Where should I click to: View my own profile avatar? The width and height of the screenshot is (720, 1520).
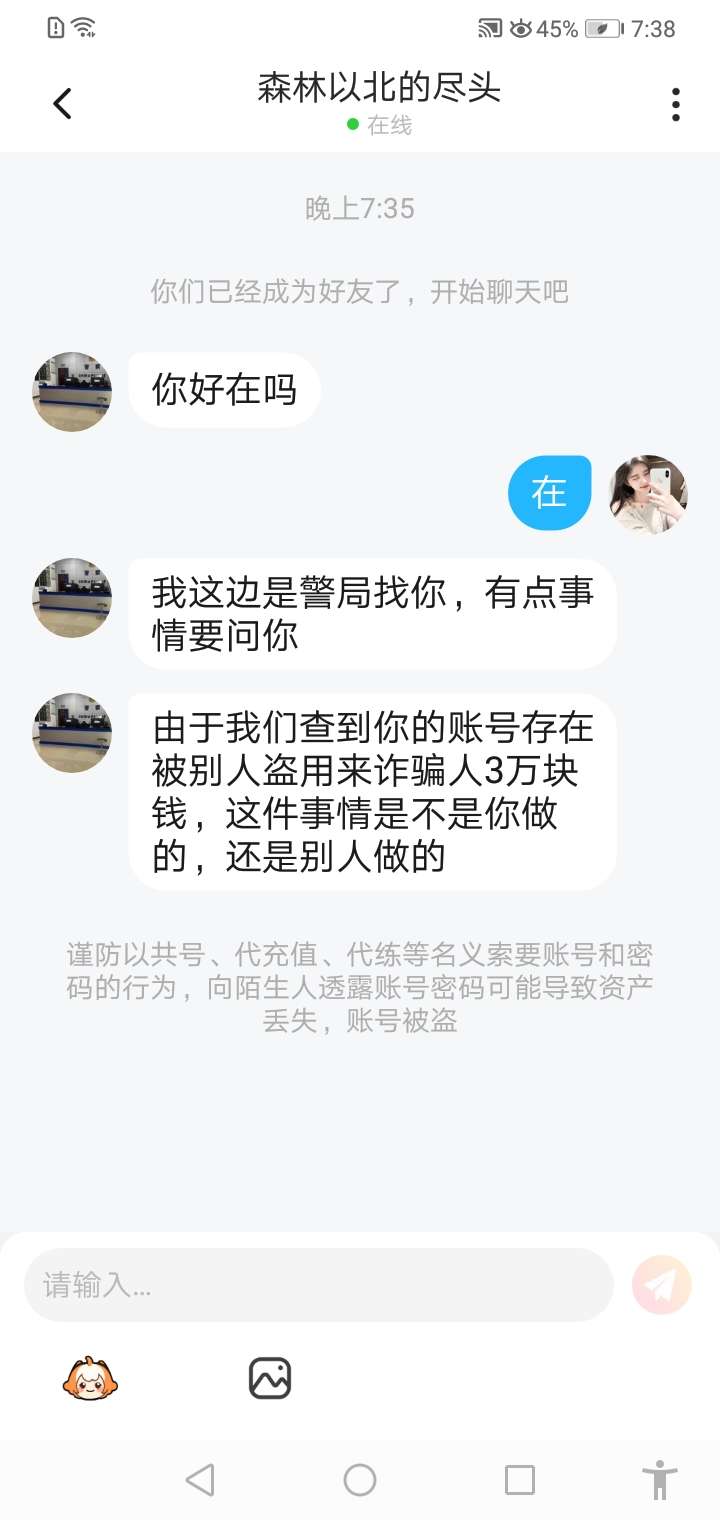click(648, 494)
